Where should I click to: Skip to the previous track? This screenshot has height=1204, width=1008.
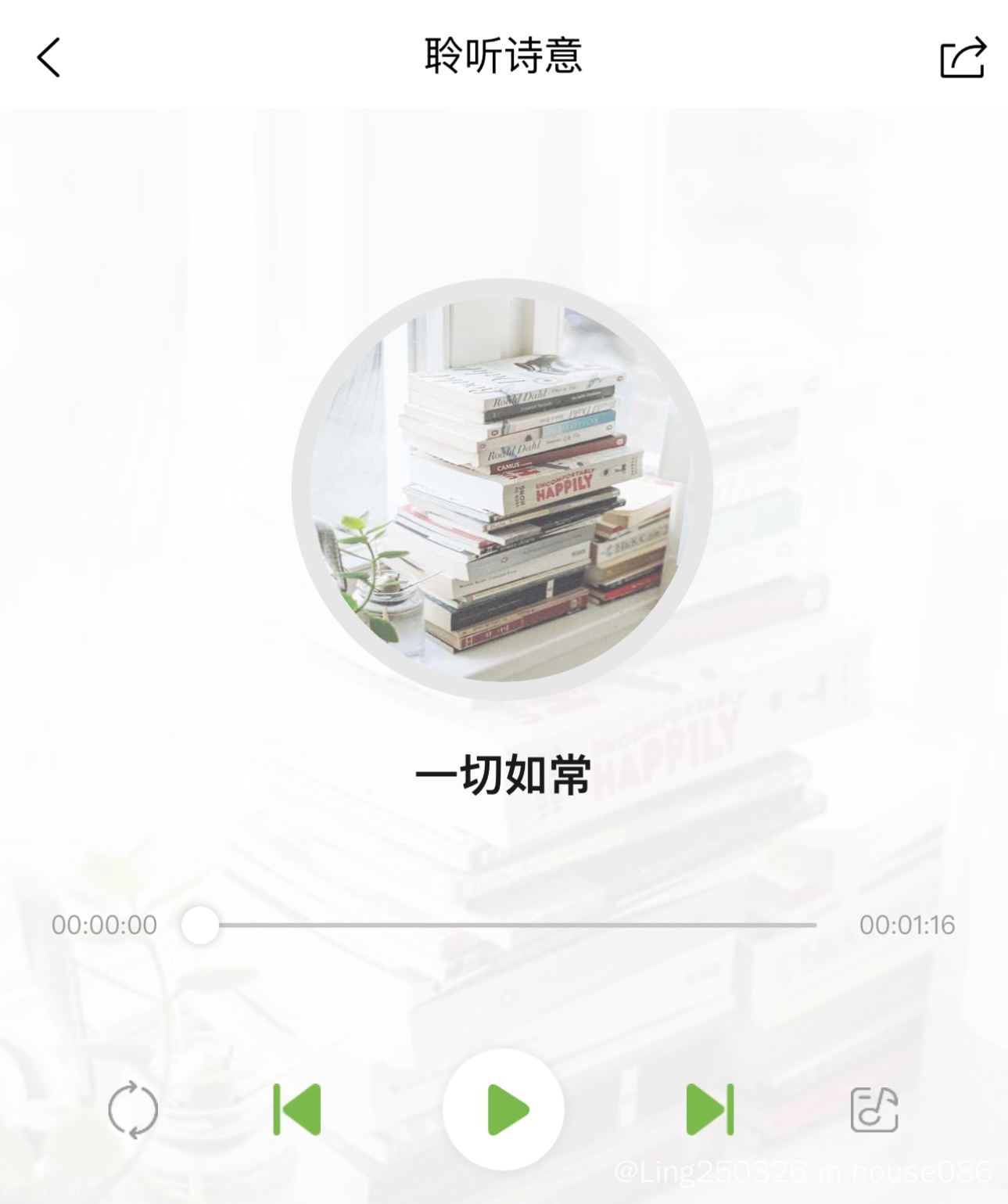pyautogui.click(x=297, y=1109)
